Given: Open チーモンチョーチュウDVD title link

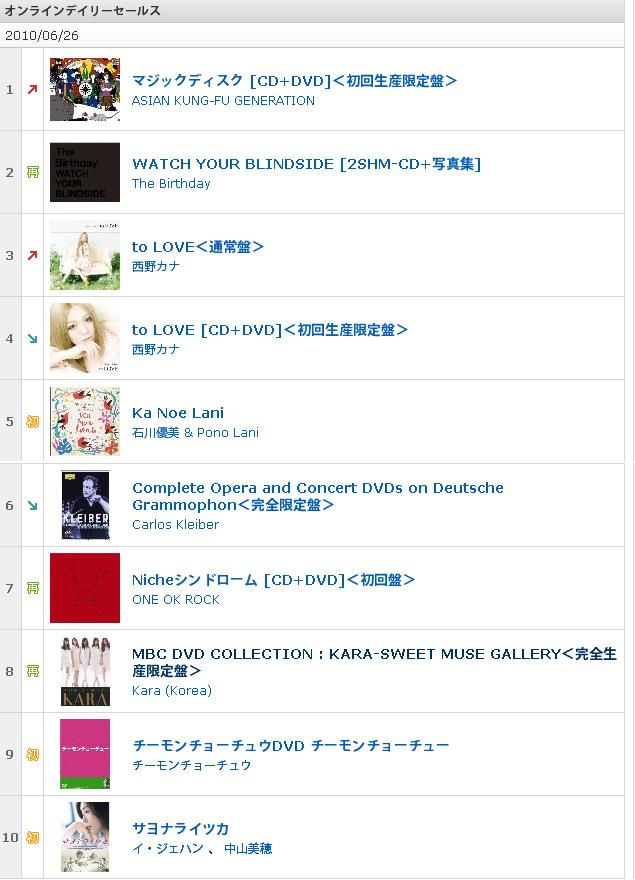Looking at the screenshot, I should pos(290,746).
